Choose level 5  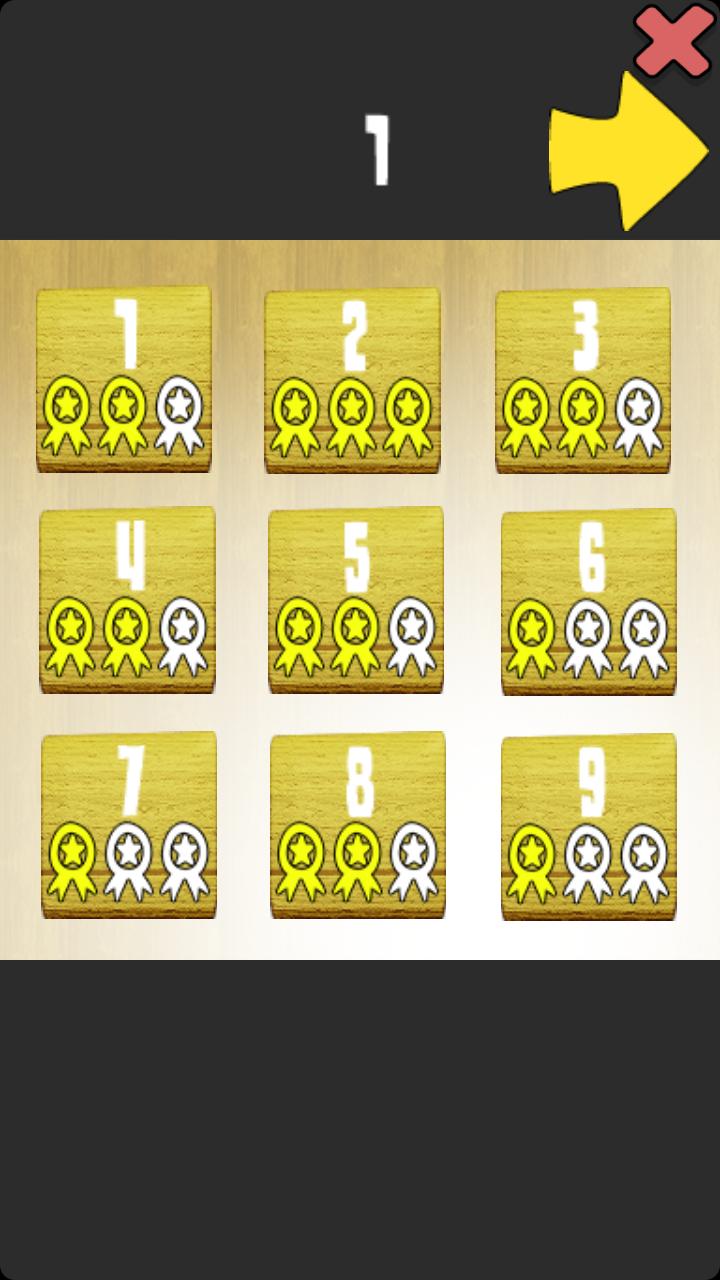[x=356, y=600]
